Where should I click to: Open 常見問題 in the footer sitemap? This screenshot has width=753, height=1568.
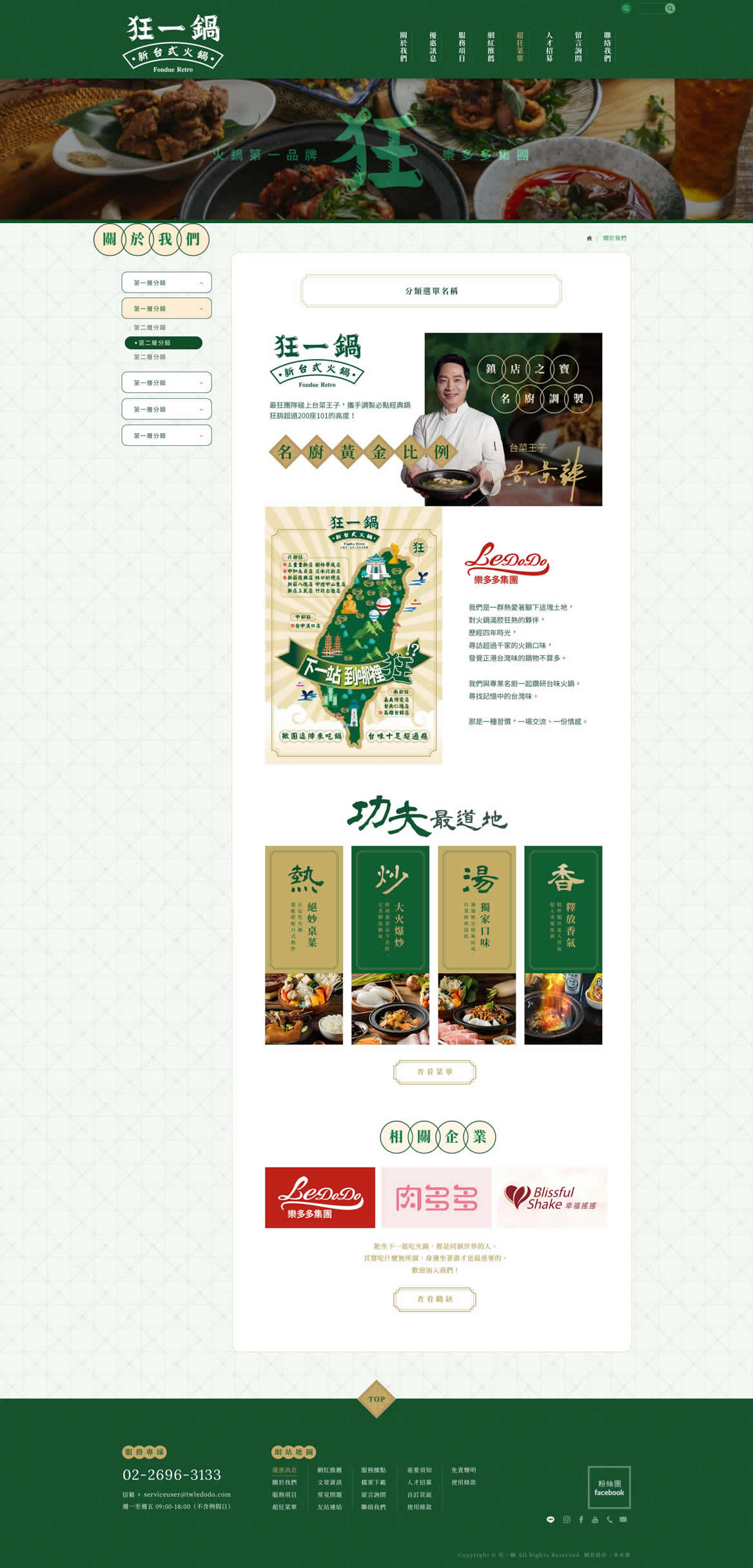[x=329, y=1495]
